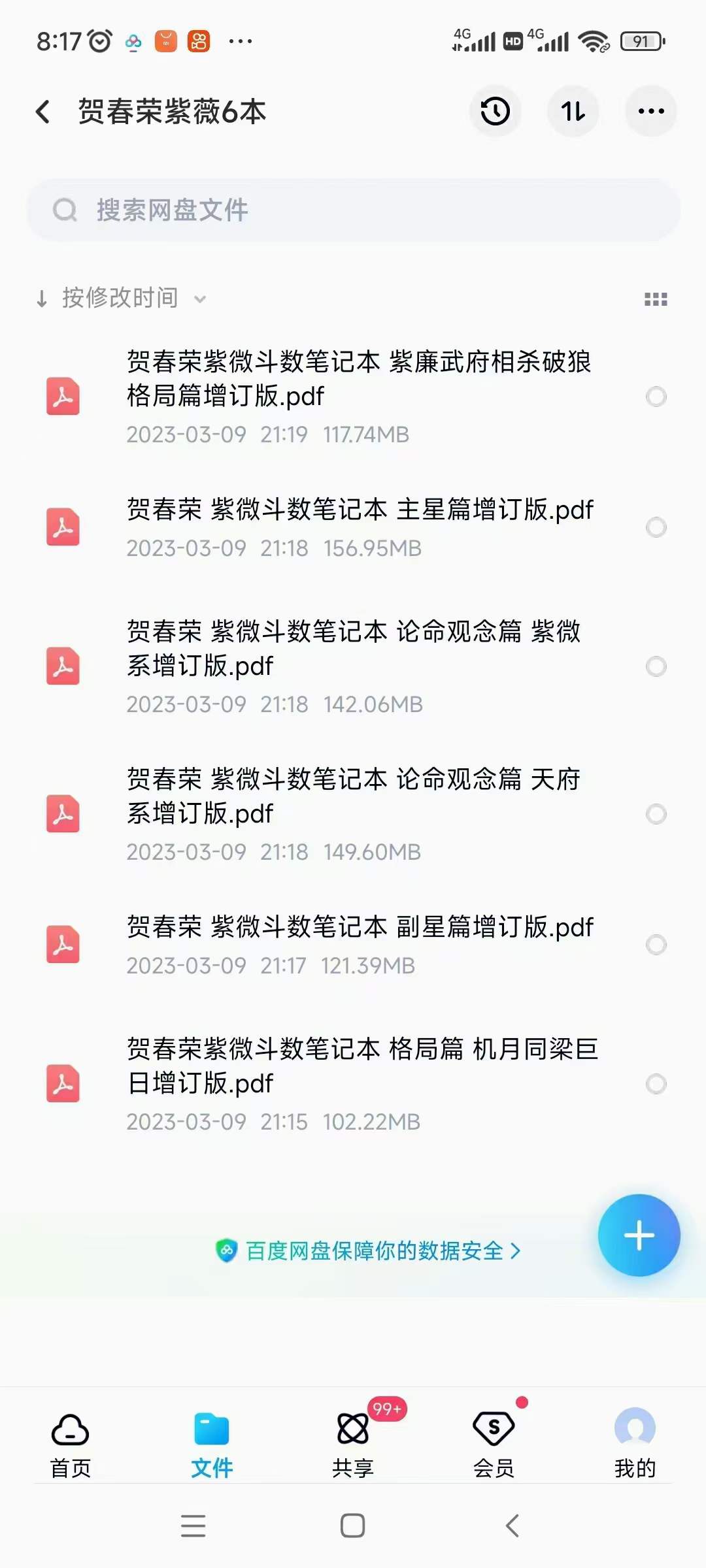Viewport: 706px width, 1568px height.
Task: Tap the battery indicator showing 91
Action: click(x=641, y=41)
